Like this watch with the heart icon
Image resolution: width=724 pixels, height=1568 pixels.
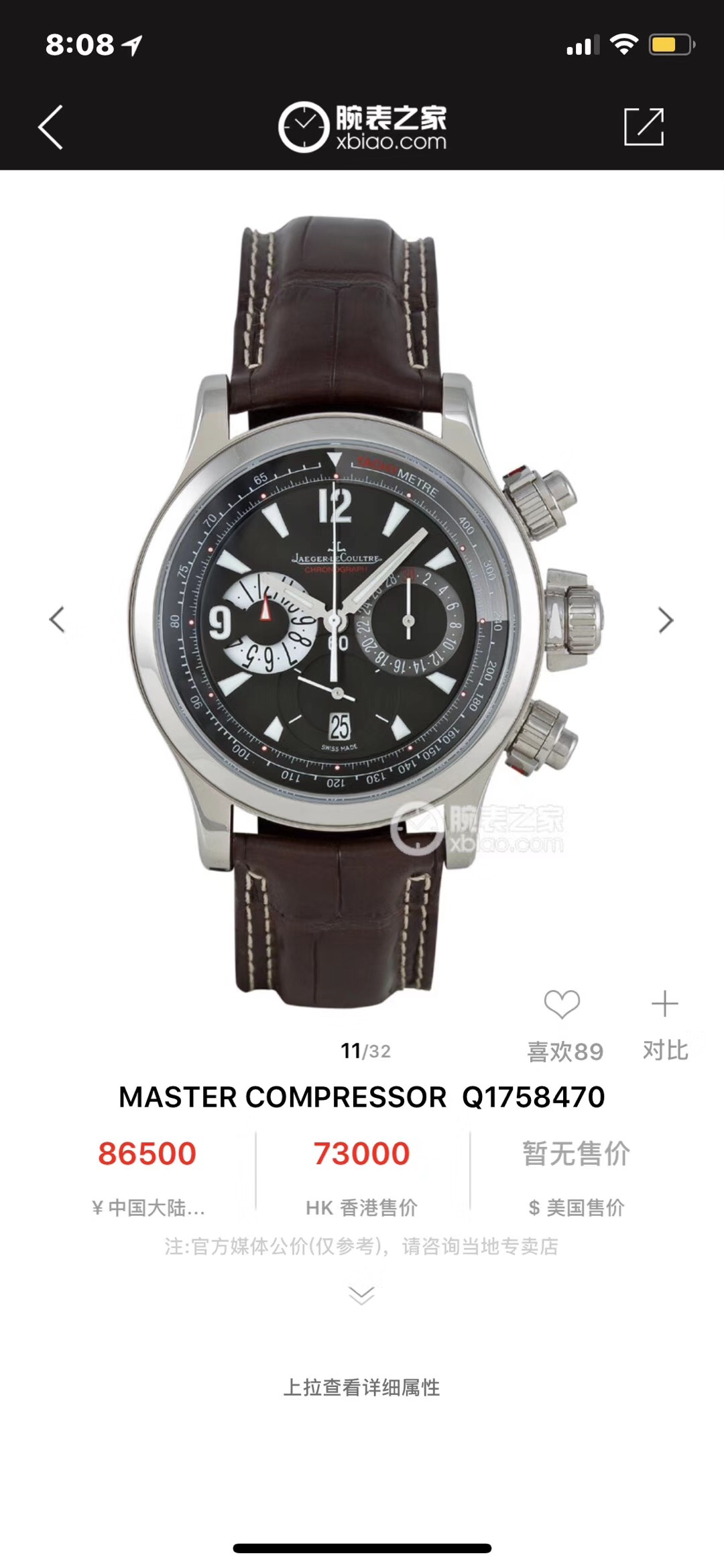562,1005
